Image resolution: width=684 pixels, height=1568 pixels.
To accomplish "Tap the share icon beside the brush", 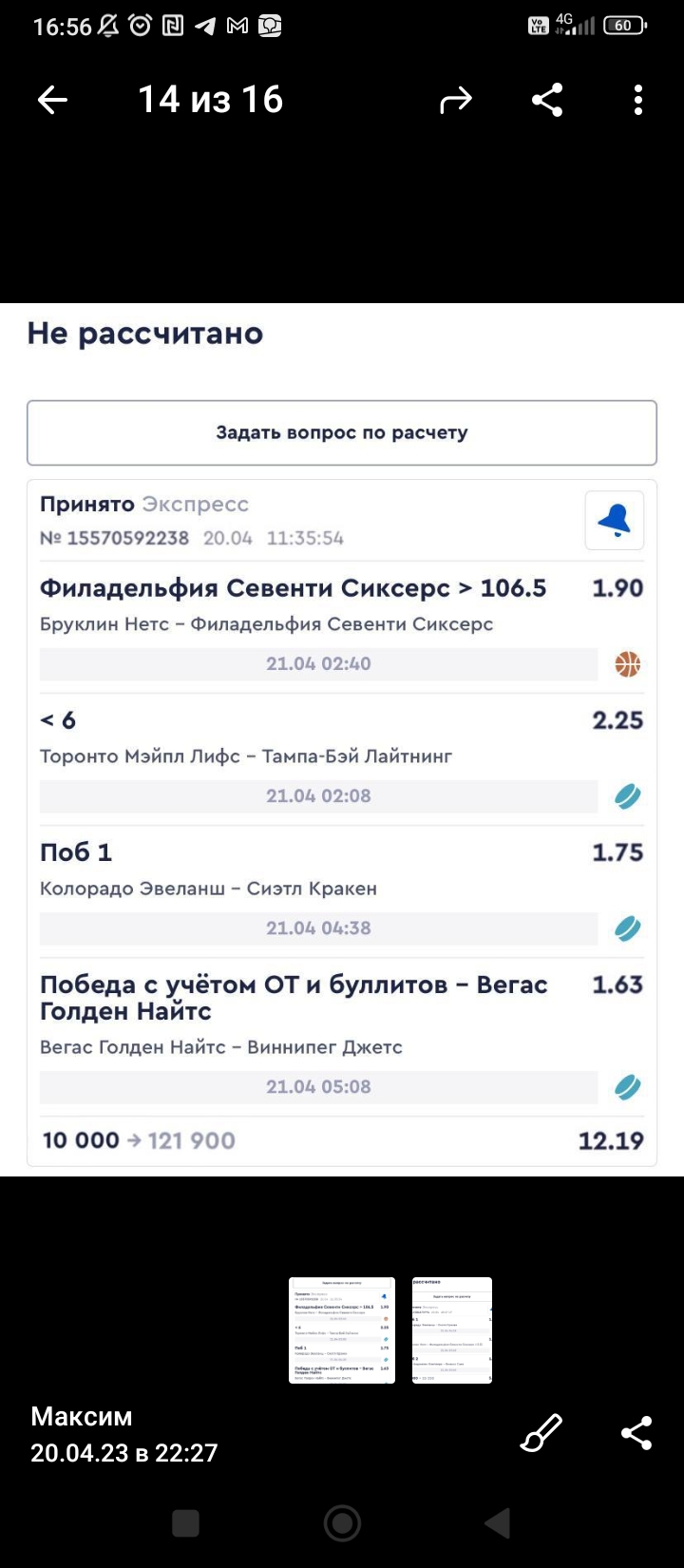I will coord(636,1433).
